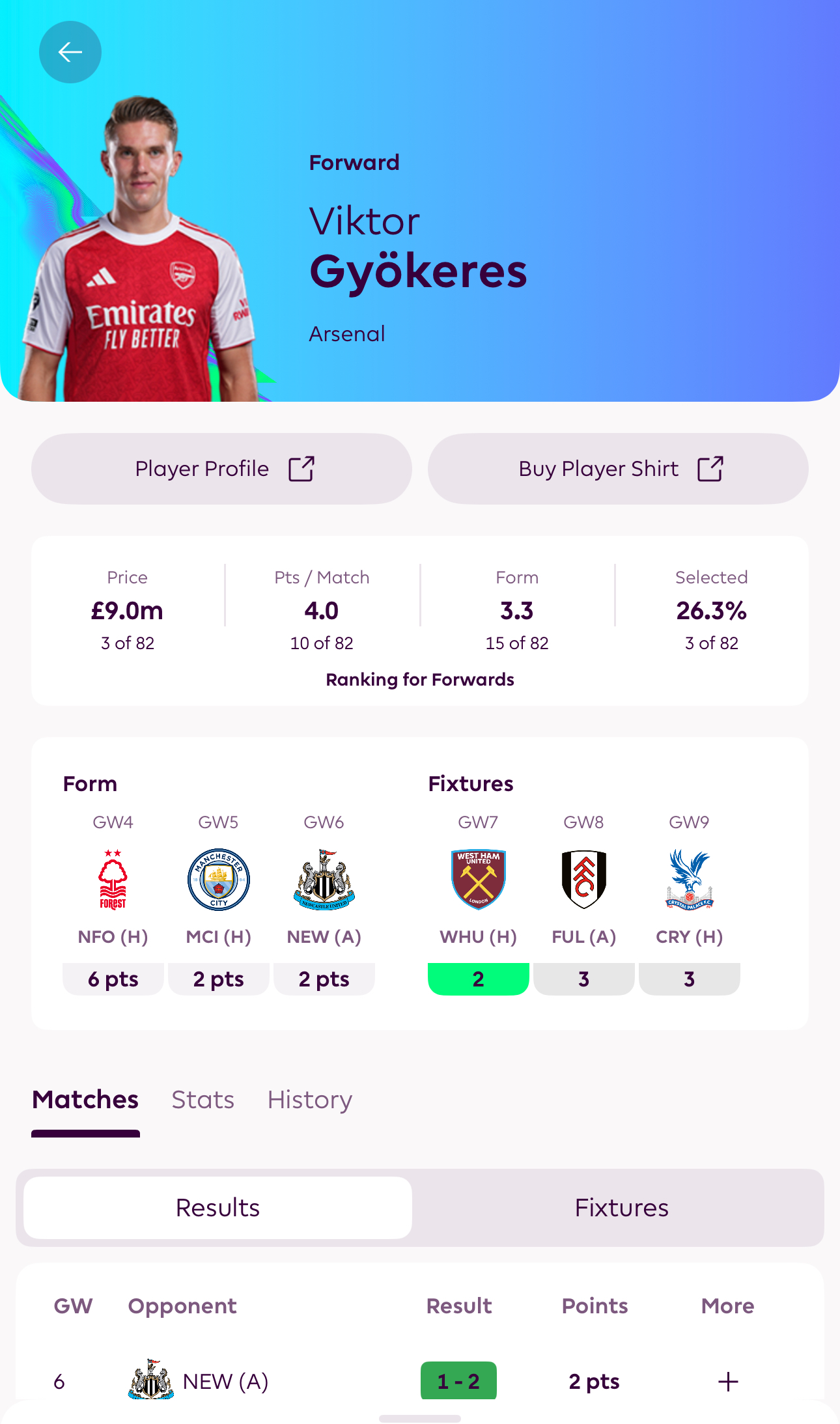Switch to the Fixtures segment

click(x=621, y=1208)
